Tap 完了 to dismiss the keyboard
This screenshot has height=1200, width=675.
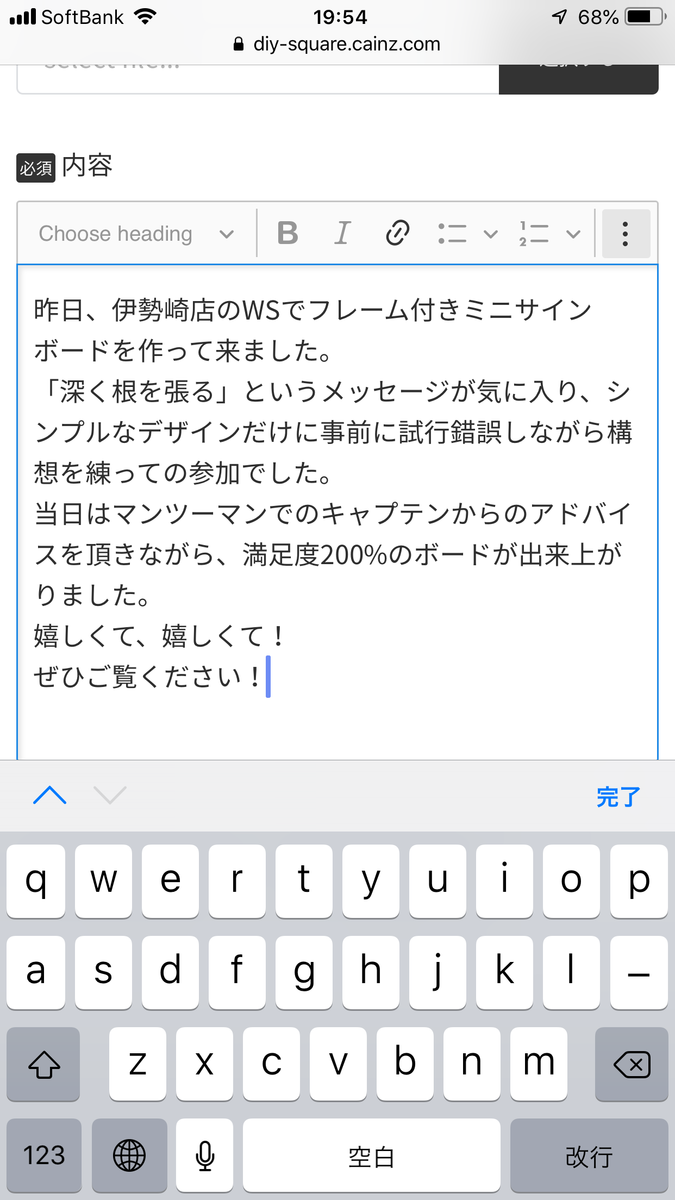pos(617,797)
